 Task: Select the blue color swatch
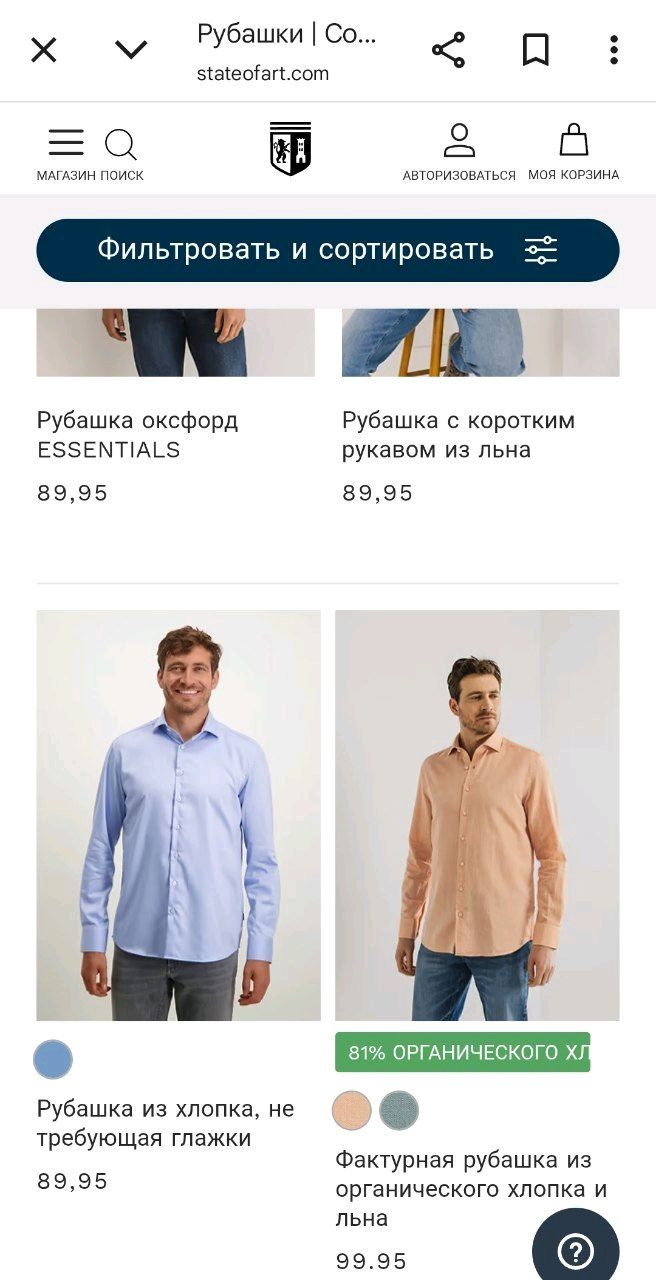53,1059
